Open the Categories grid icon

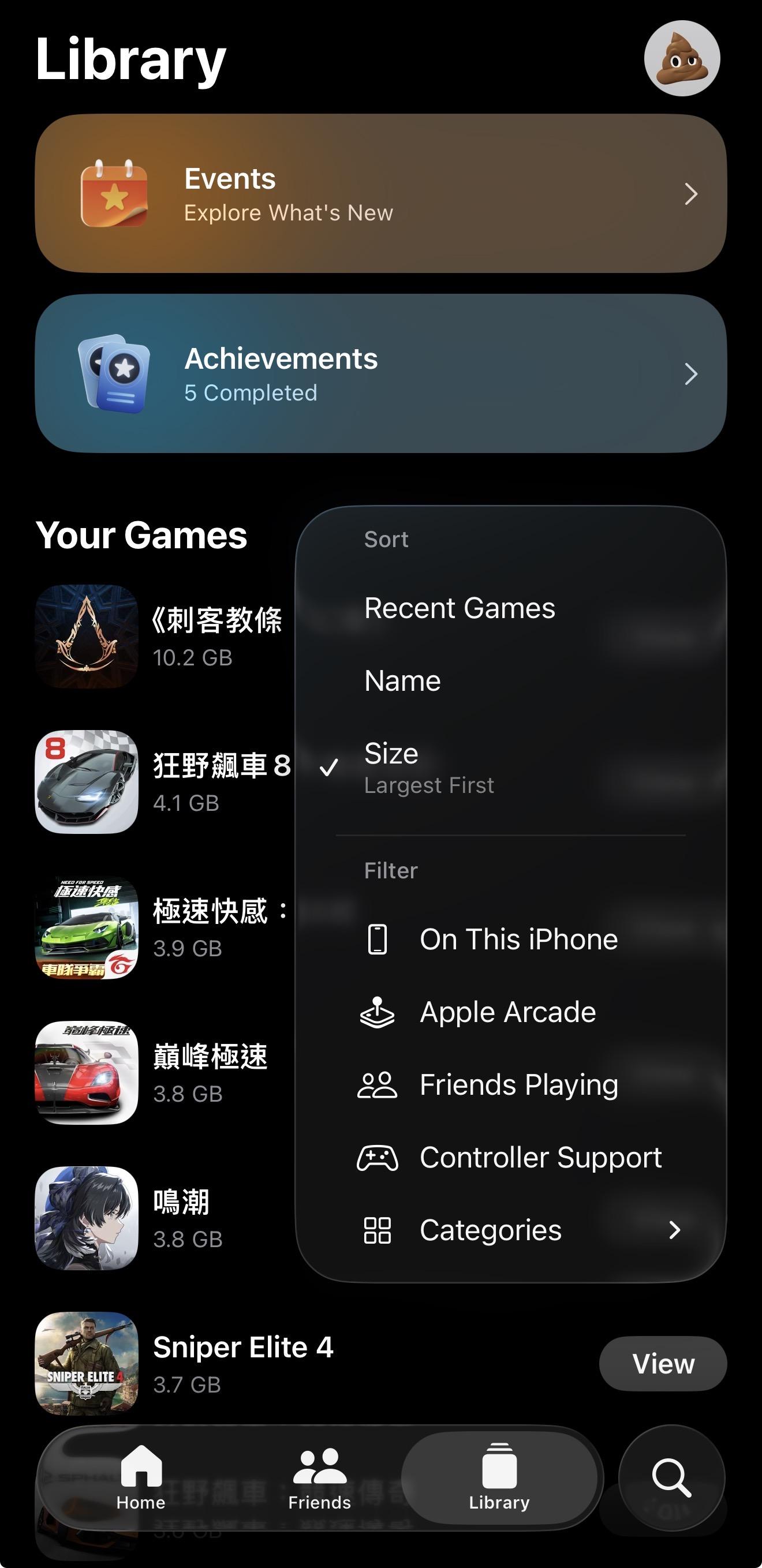pos(378,1230)
